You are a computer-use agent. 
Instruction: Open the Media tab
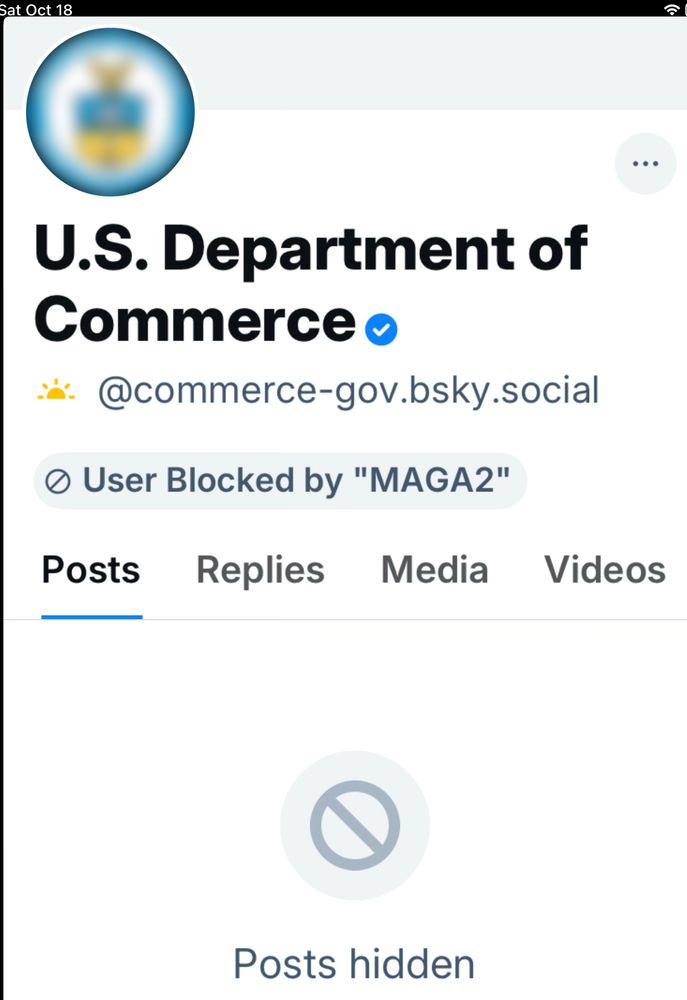tap(434, 570)
